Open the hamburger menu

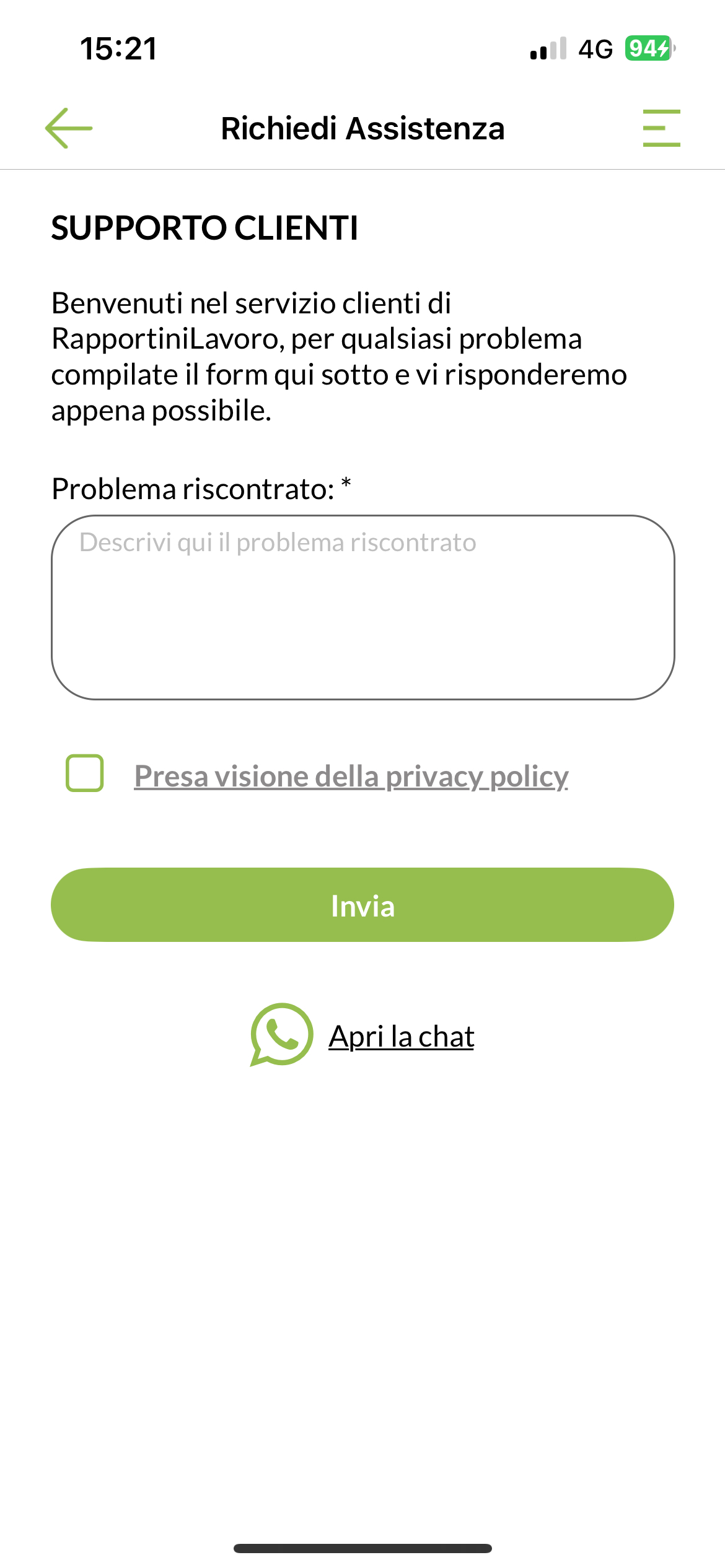click(661, 128)
